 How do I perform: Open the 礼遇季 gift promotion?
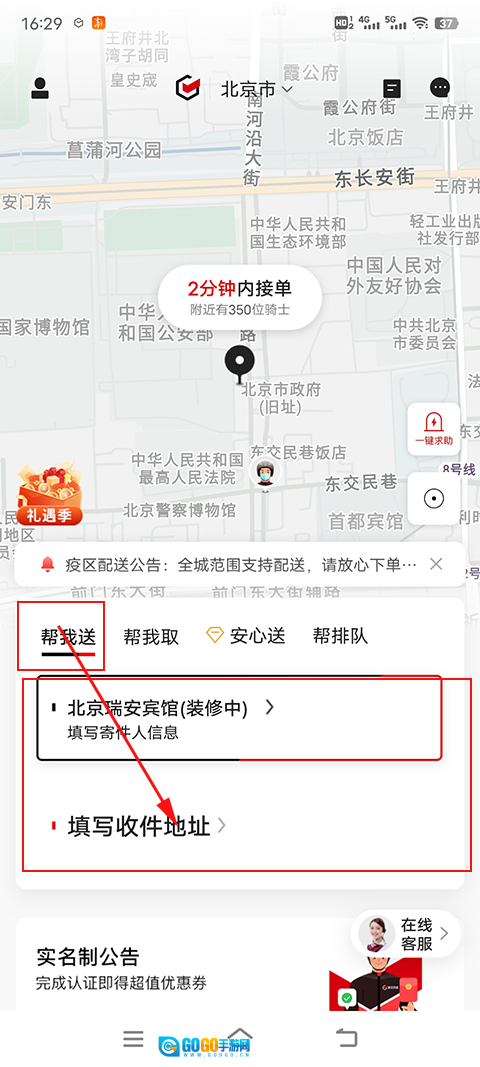coord(50,496)
